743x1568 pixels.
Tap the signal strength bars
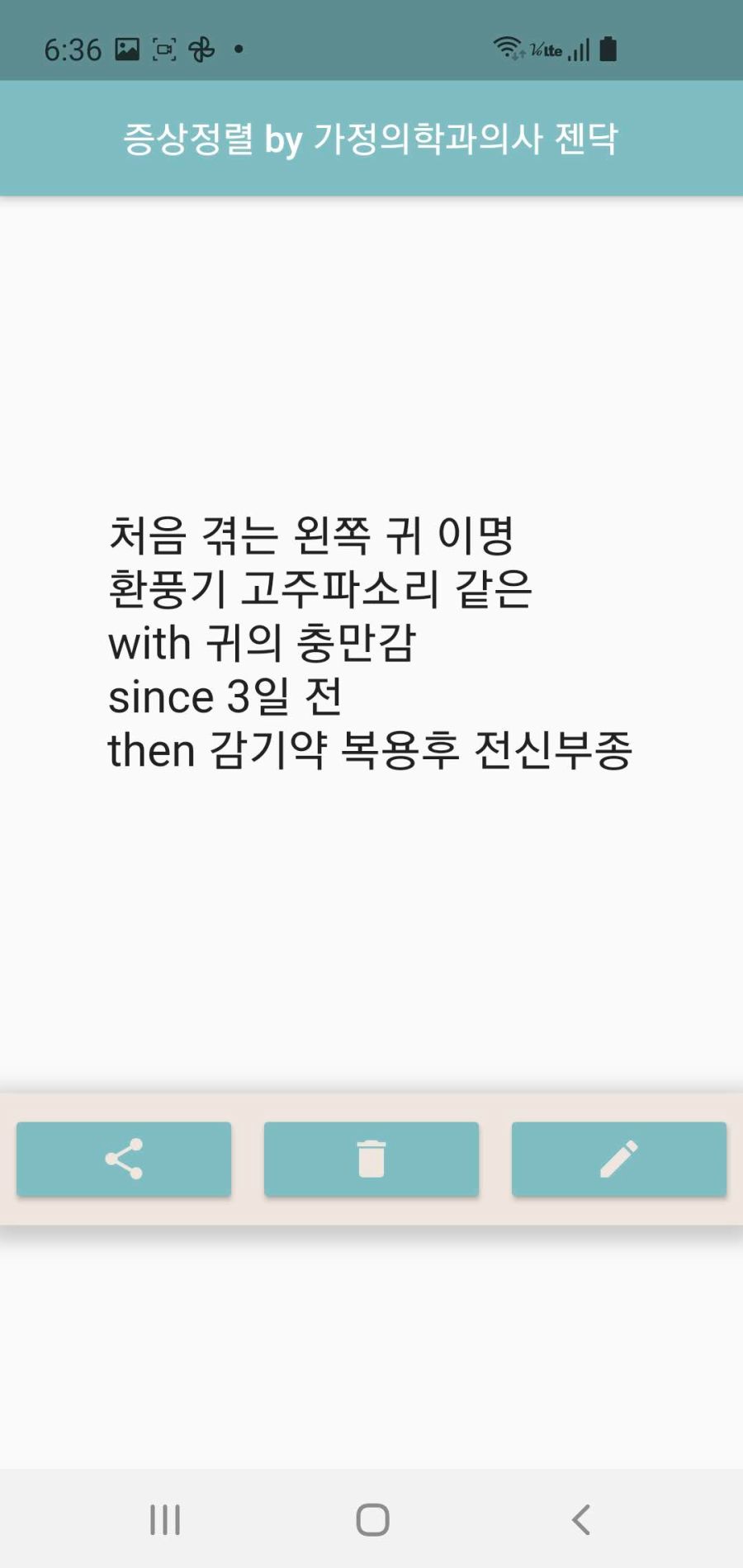pyautogui.click(x=577, y=50)
